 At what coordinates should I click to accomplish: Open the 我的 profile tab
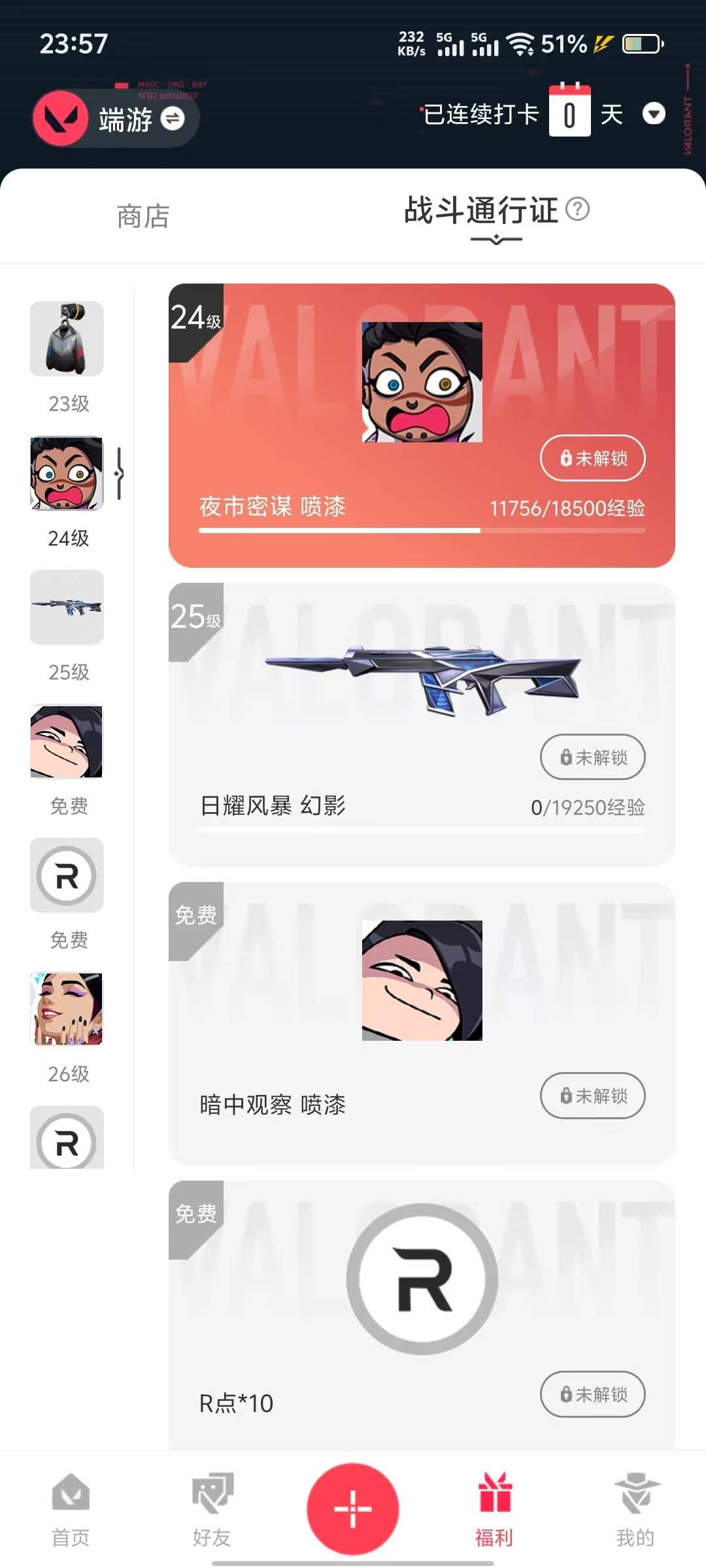click(x=635, y=1510)
